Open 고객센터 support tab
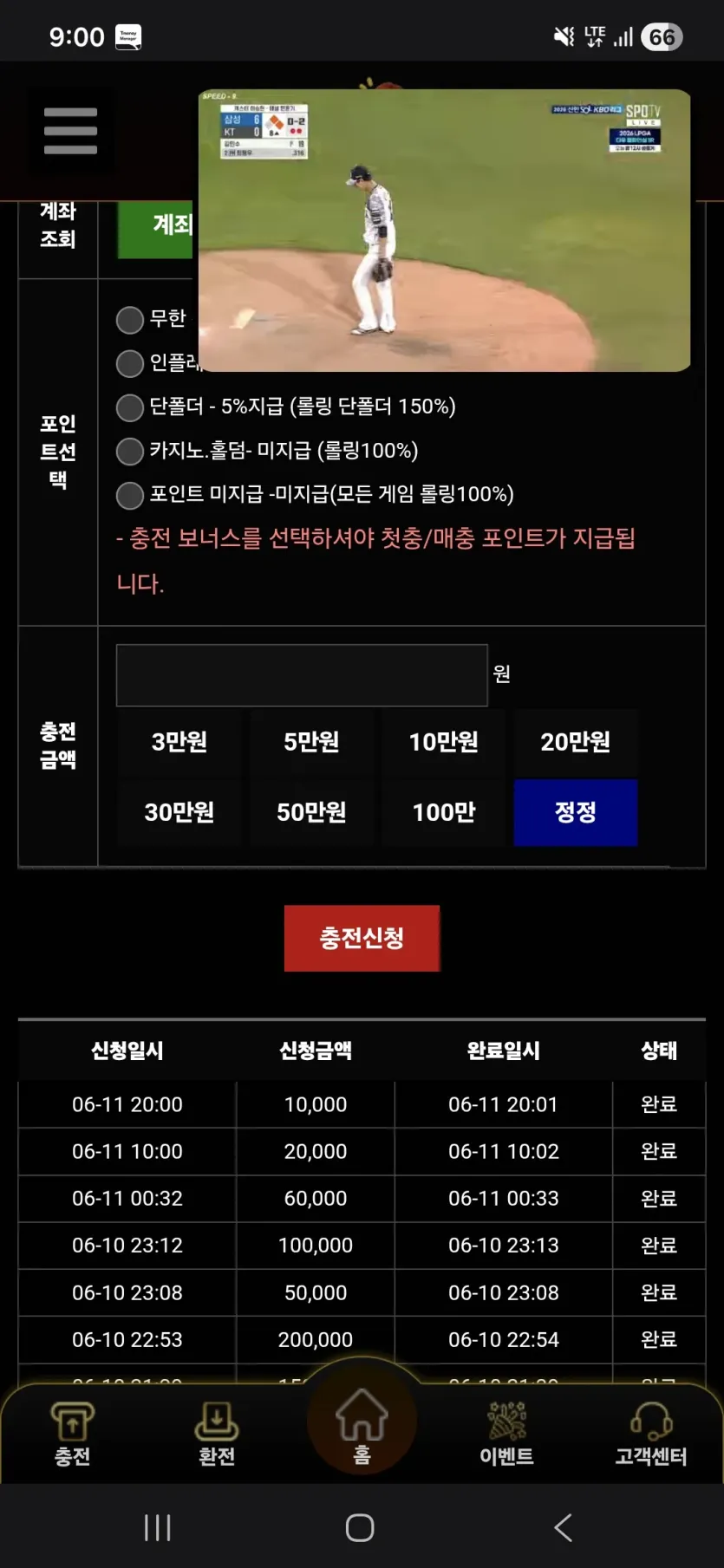The height and width of the screenshot is (1568, 724). tap(651, 1435)
